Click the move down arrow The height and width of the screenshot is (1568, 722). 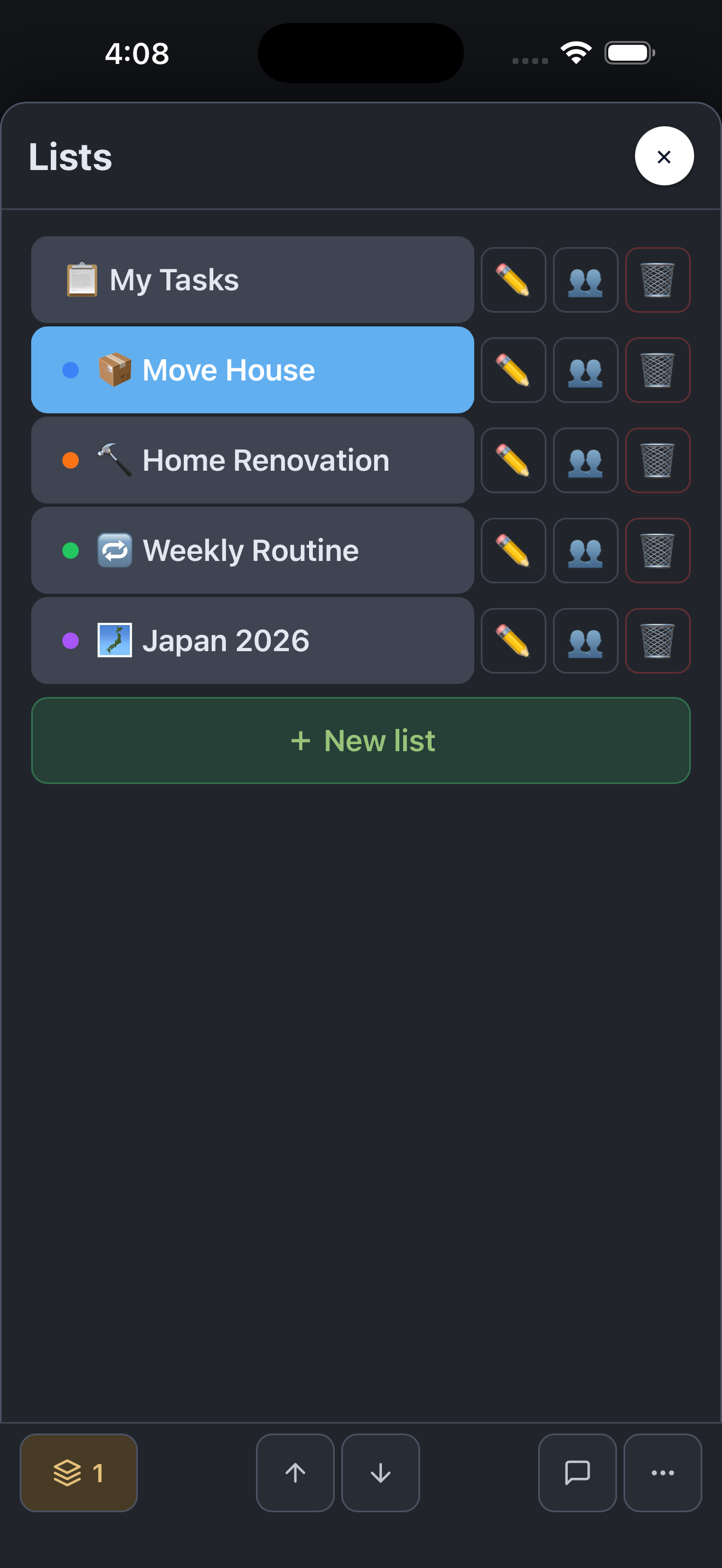point(380,1473)
